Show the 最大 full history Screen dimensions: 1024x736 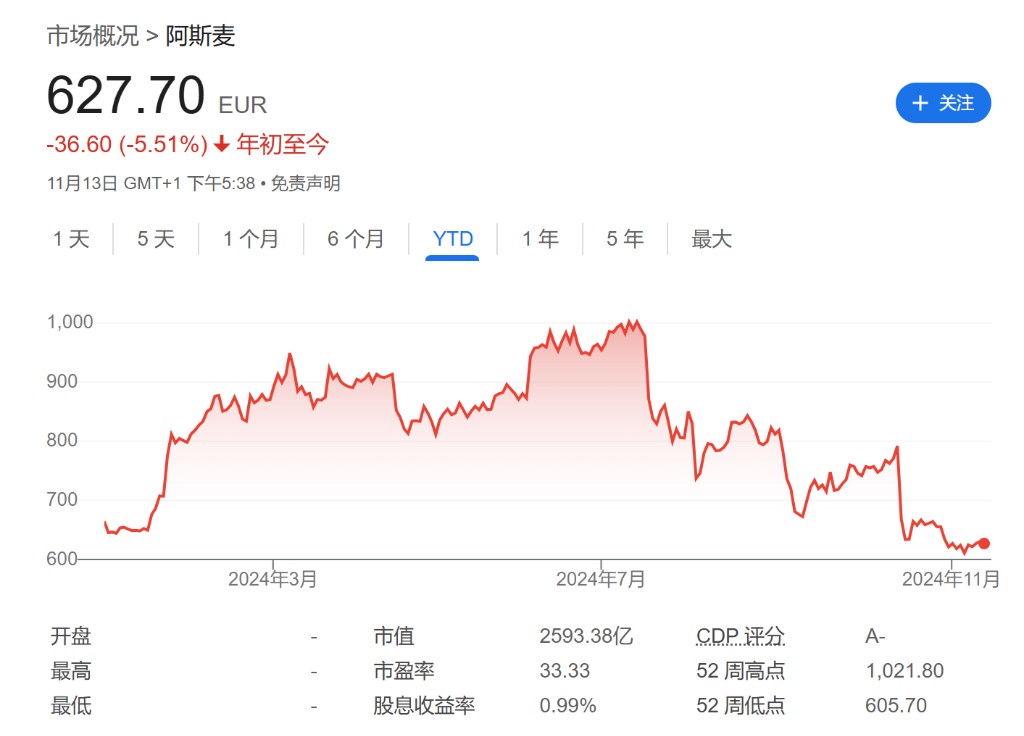[x=711, y=239]
